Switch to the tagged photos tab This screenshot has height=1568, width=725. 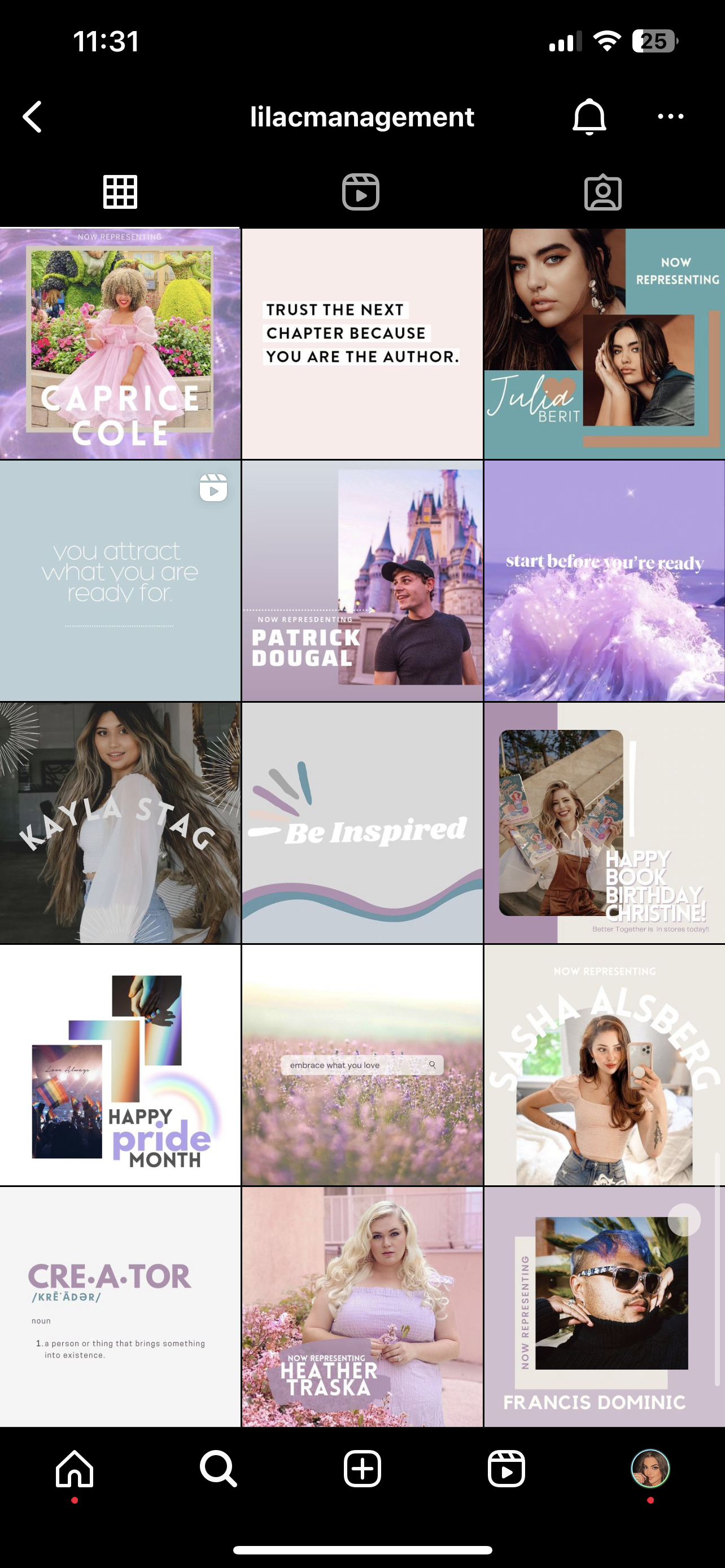(602, 192)
